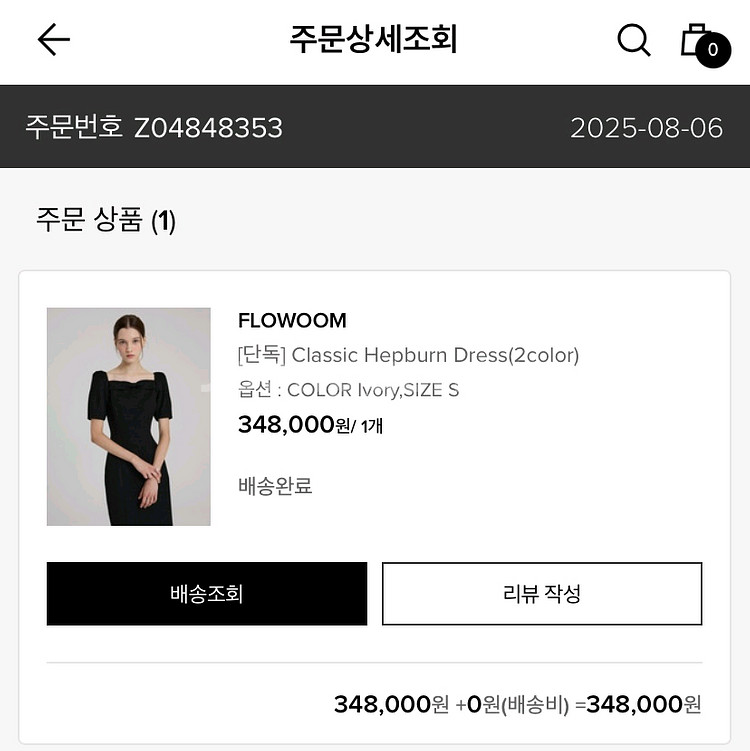
Task: Click the COLOR Ivory SIZE S option text
Action: tap(348, 390)
